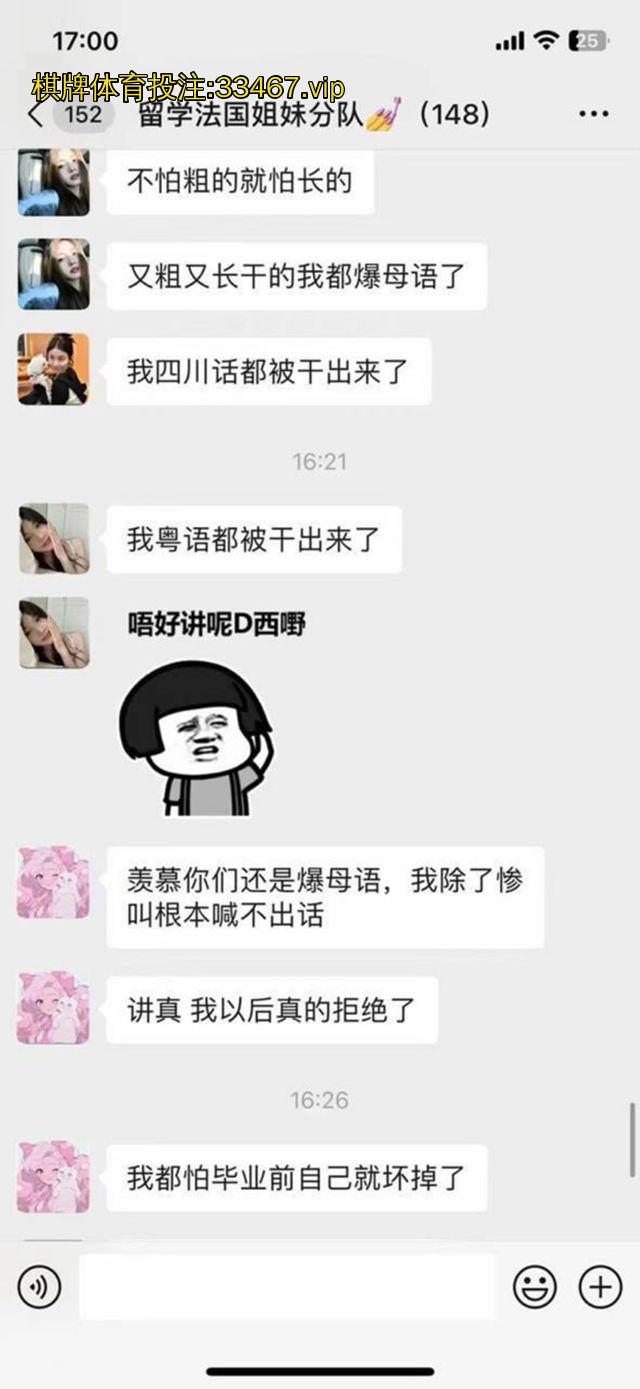The width and height of the screenshot is (640, 1389).
Task: Switch to voice message input
Action: pos(39,1286)
